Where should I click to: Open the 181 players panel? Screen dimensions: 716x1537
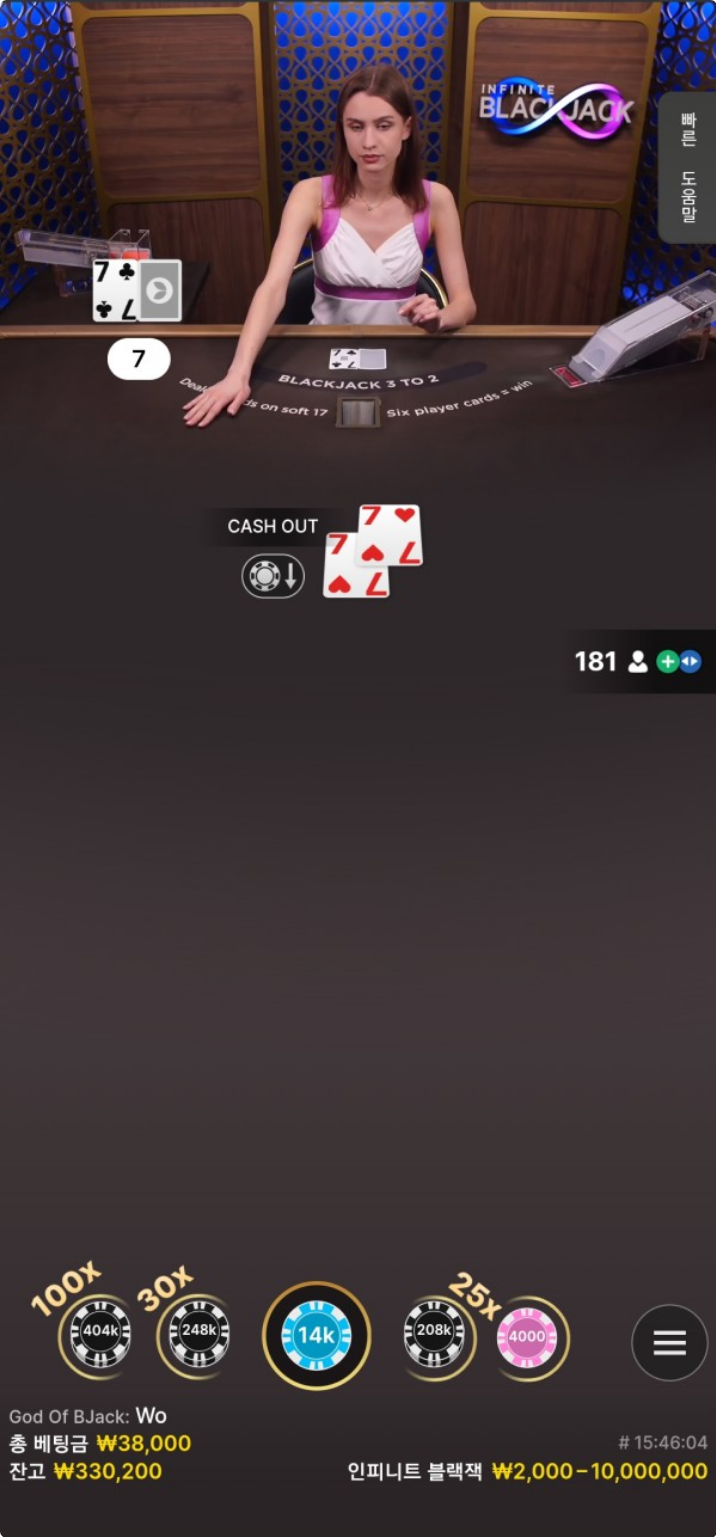(x=637, y=661)
